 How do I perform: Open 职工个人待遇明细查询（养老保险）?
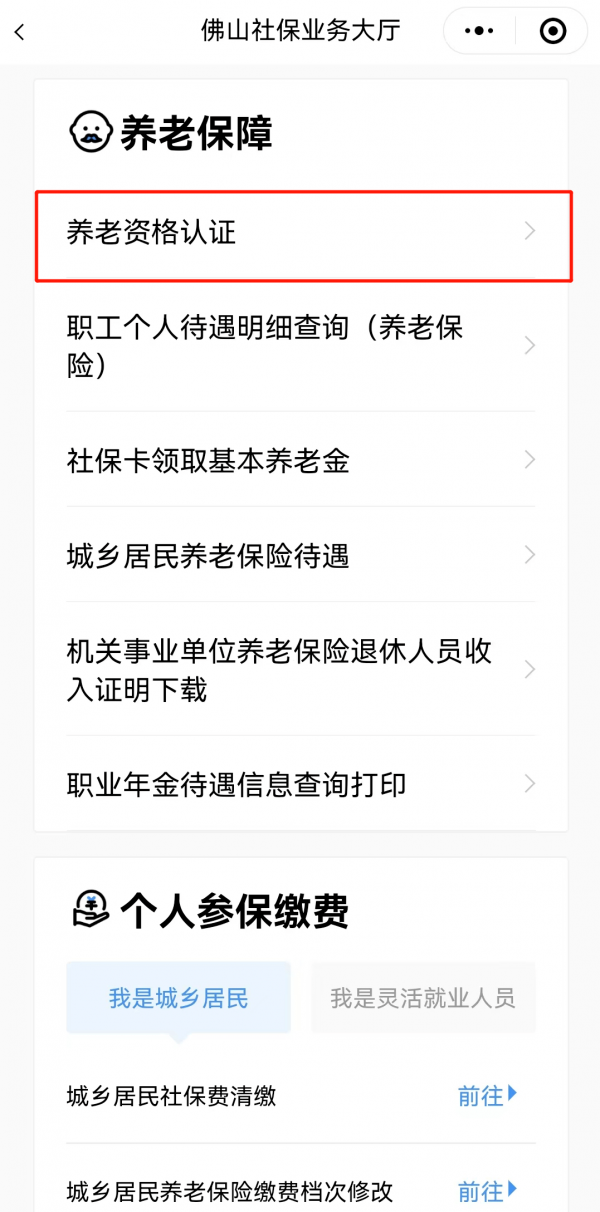click(300, 346)
